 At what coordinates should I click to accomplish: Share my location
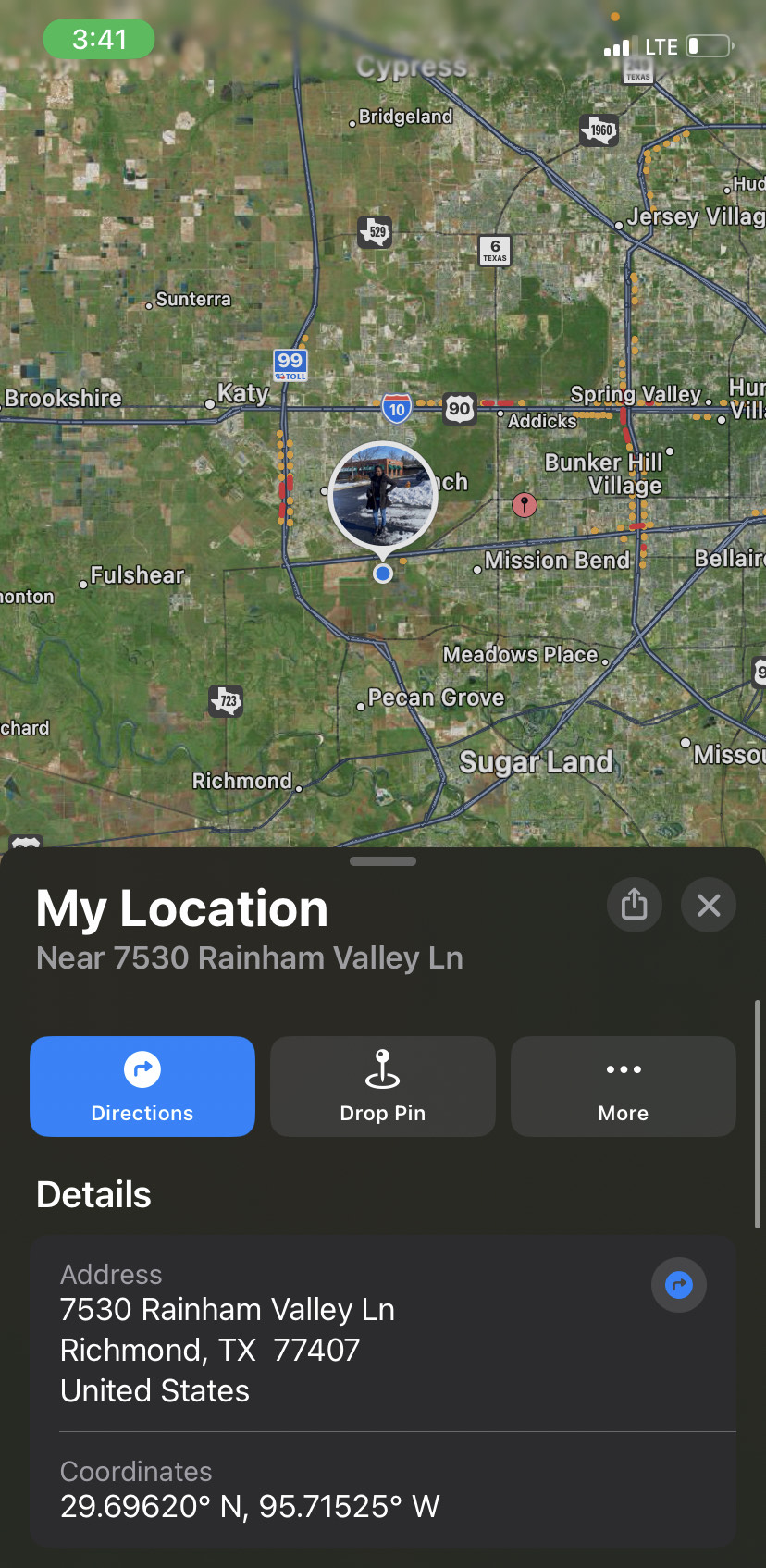634,904
